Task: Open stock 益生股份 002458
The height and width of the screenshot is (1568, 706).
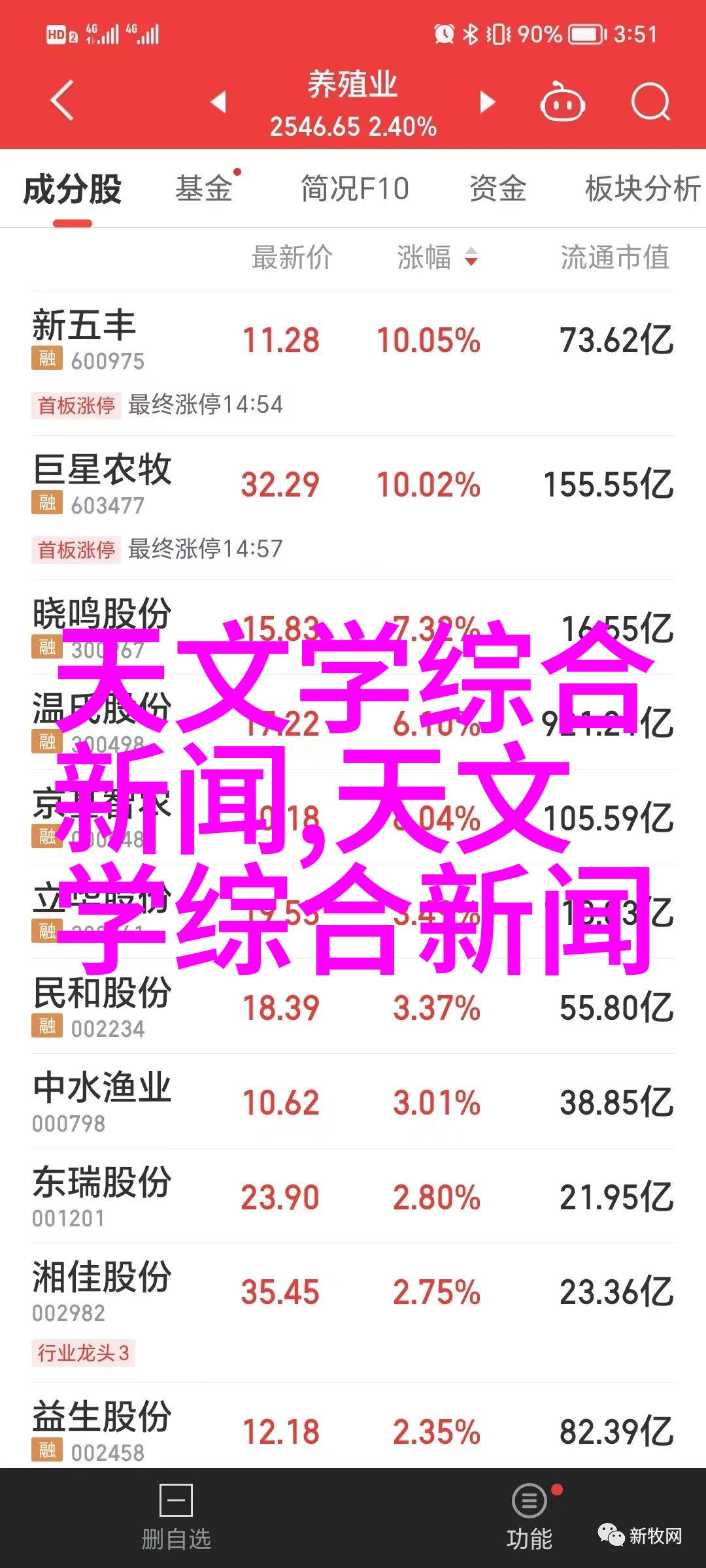Action: pyautogui.click(x=353, y=1431)
